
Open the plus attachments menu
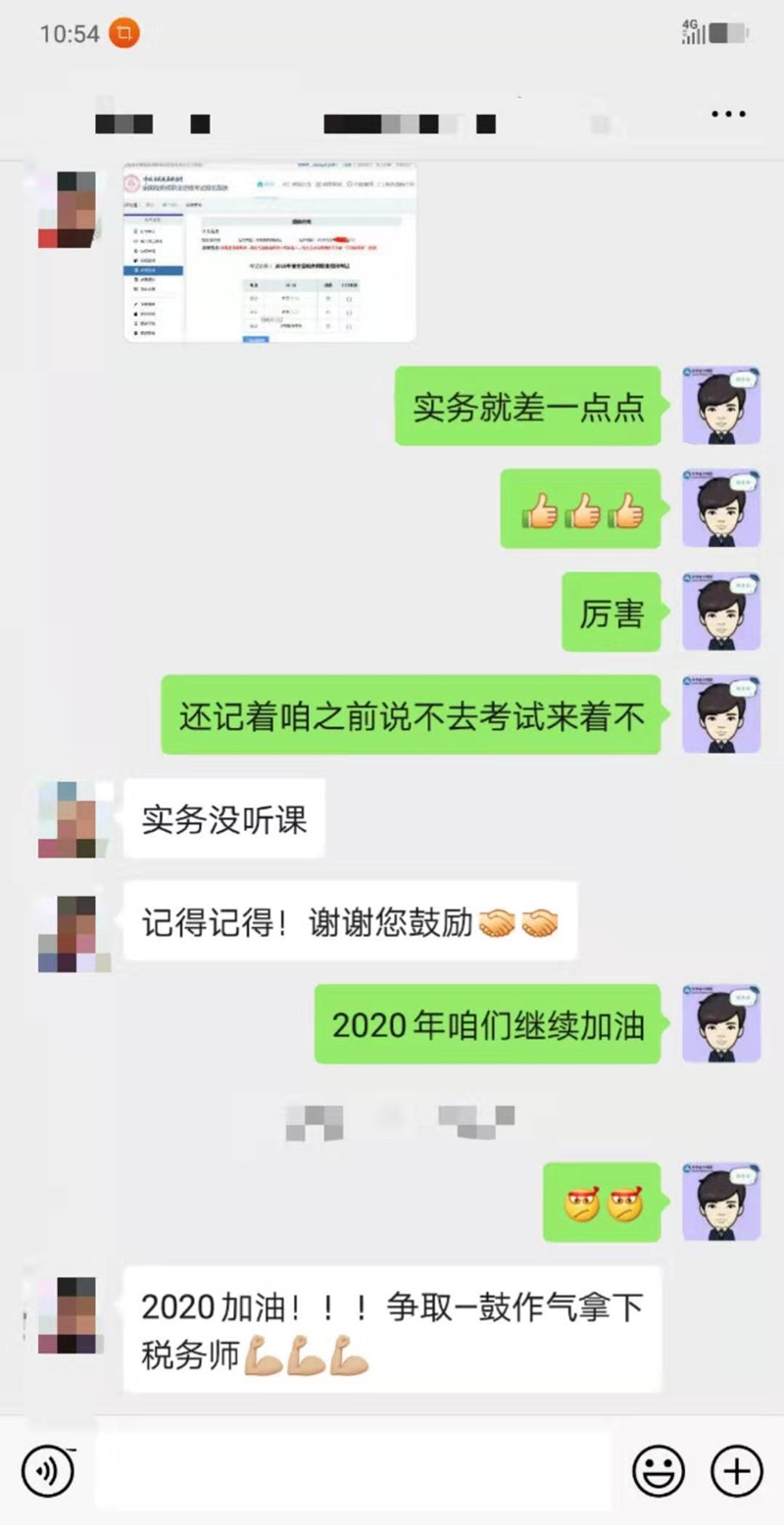click(735, 1470)
